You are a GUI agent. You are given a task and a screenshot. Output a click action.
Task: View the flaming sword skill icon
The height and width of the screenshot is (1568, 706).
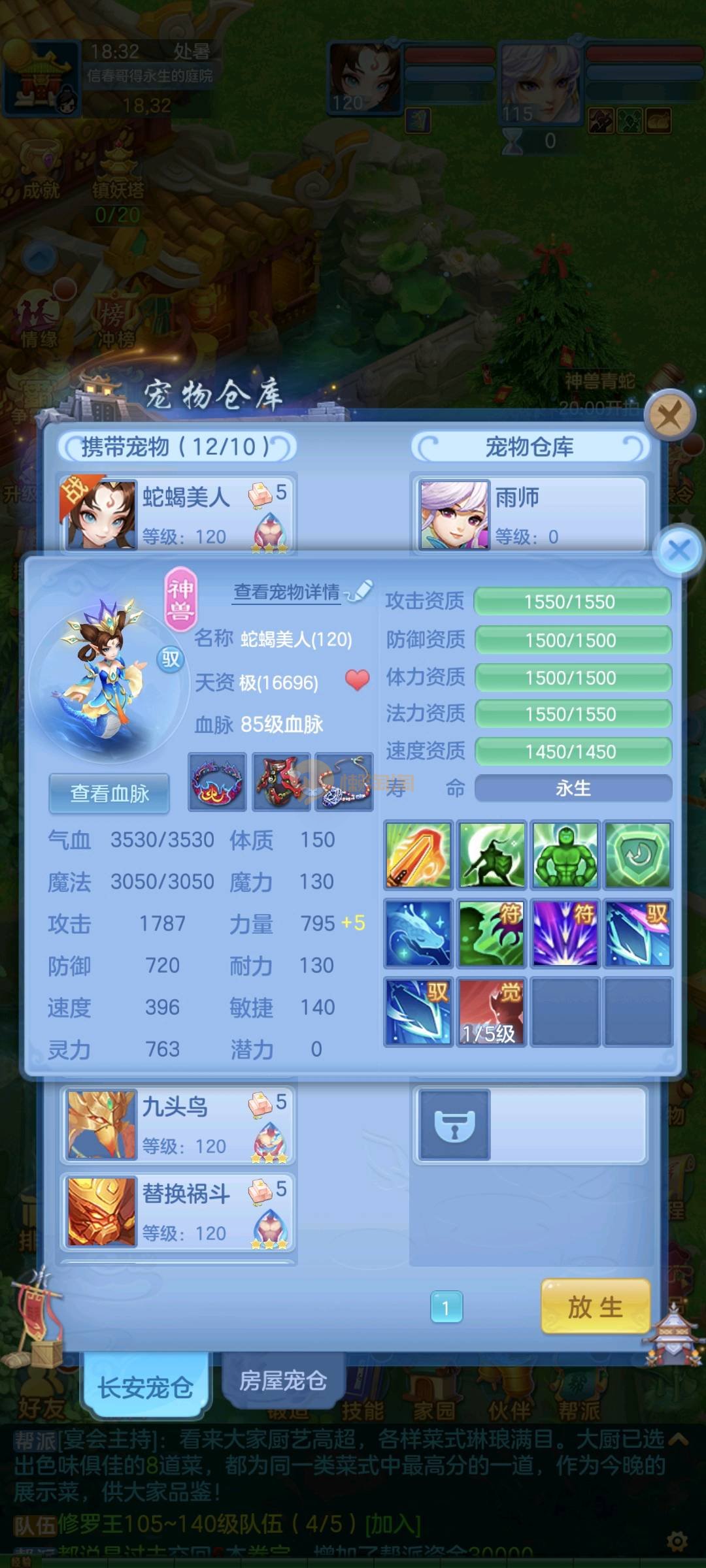pyautogui.click(x=418, y=855)
